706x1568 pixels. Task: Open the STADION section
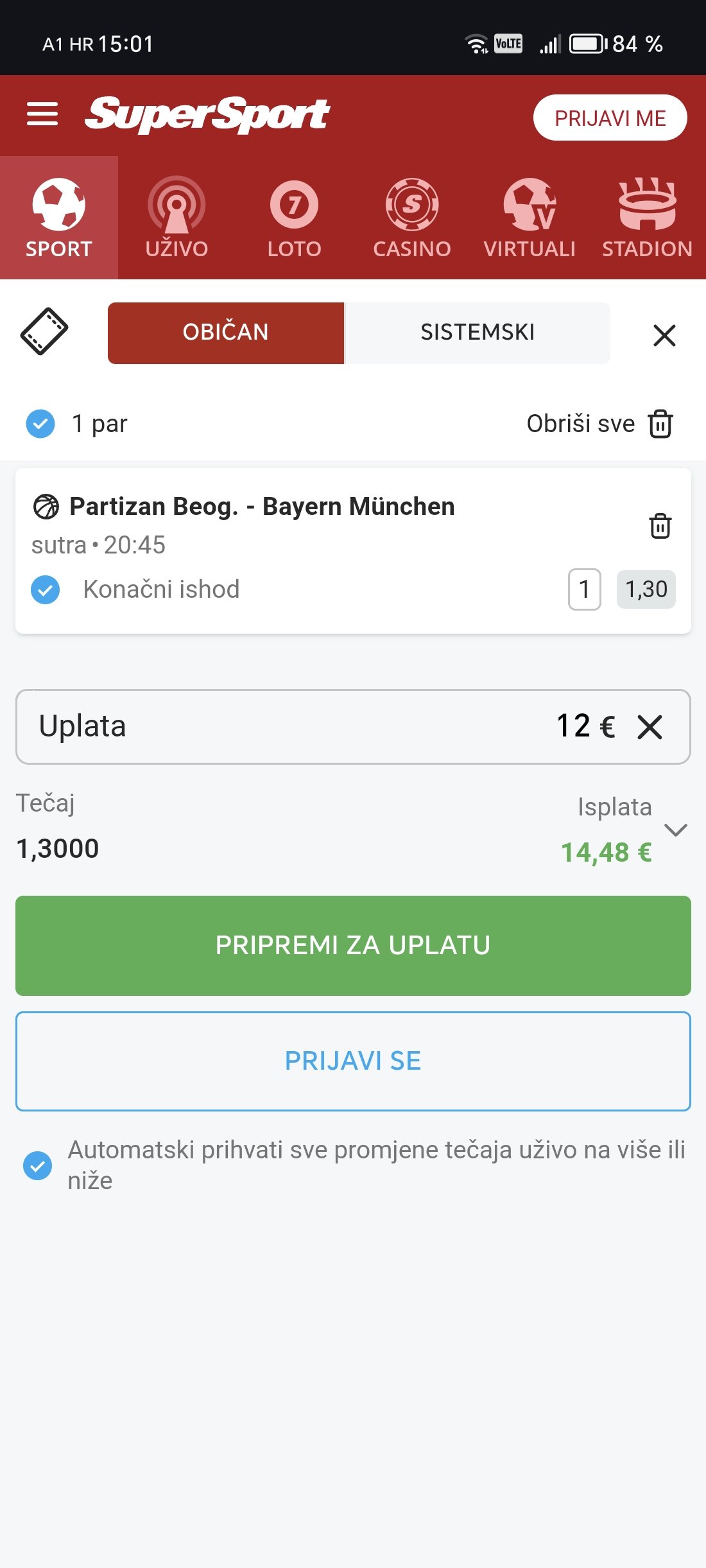tap(647, 218)
